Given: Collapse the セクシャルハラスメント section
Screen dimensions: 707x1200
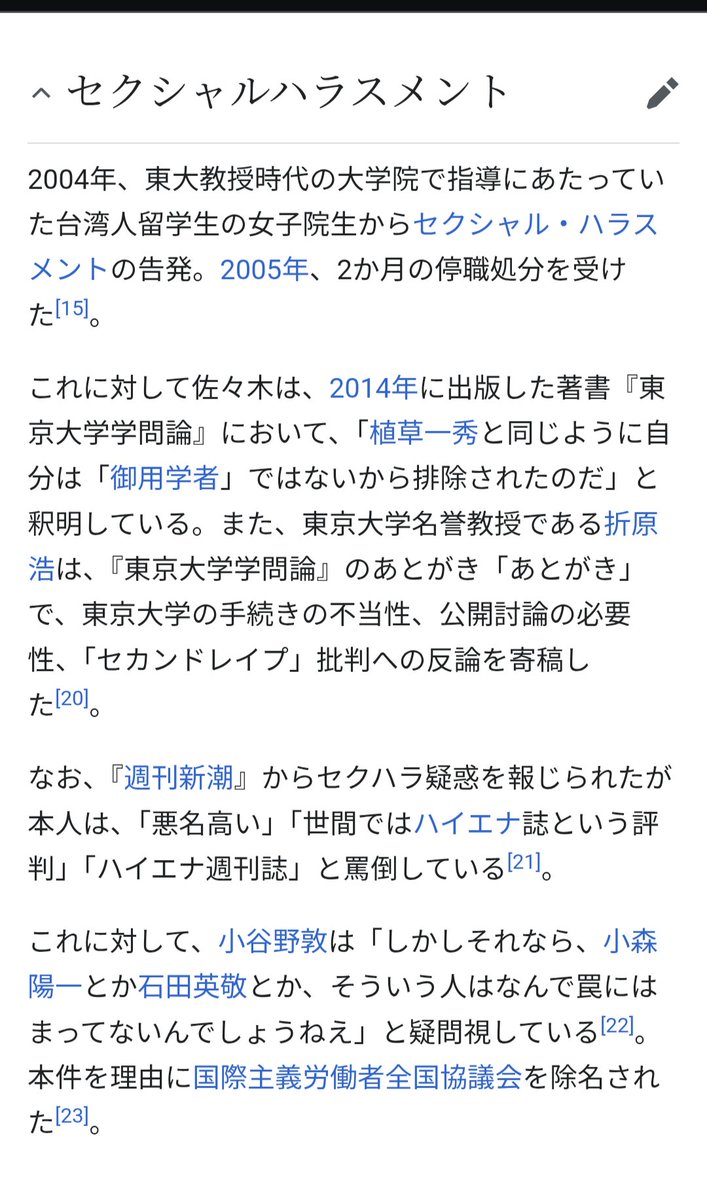Looking at the screenshot, I should click(41, 94).
